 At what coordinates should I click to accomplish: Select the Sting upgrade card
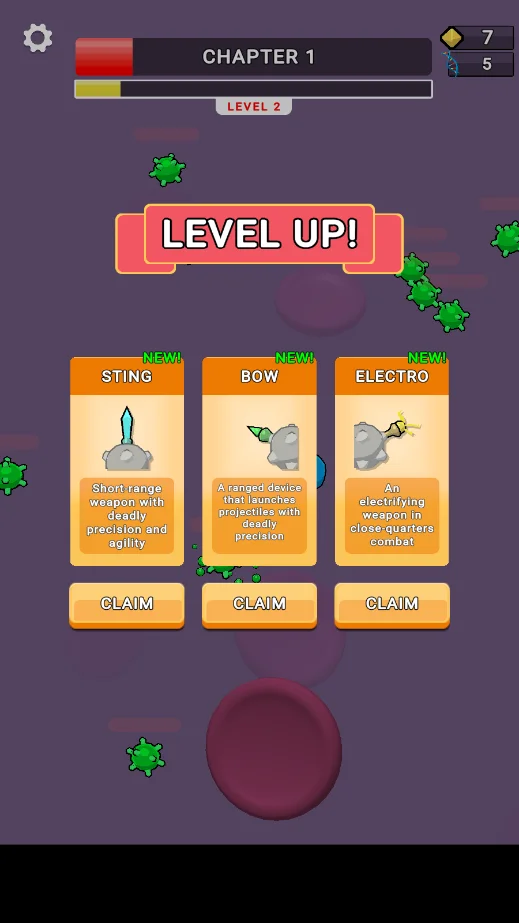tap(127, 461)
